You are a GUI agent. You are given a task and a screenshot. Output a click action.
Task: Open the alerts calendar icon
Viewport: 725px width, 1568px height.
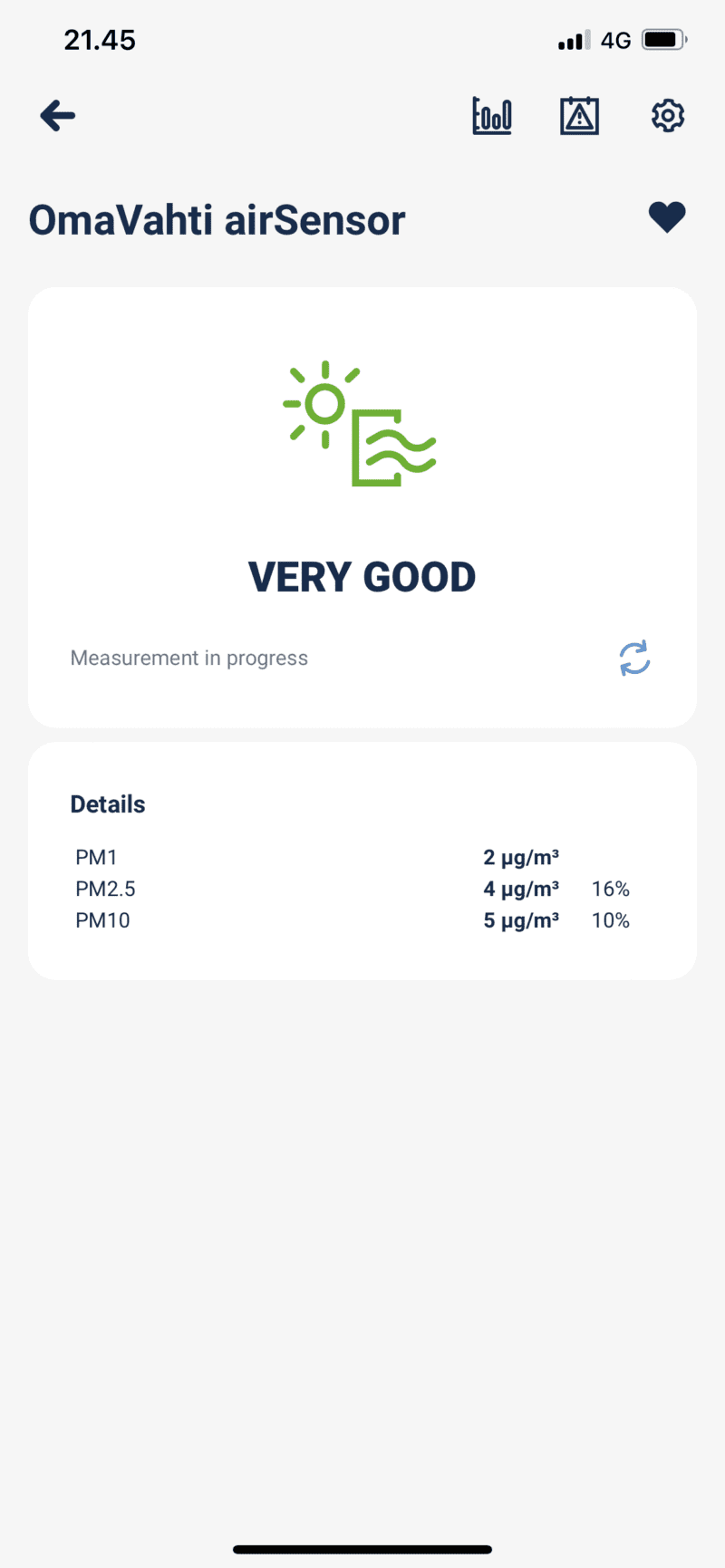[579, 116]
